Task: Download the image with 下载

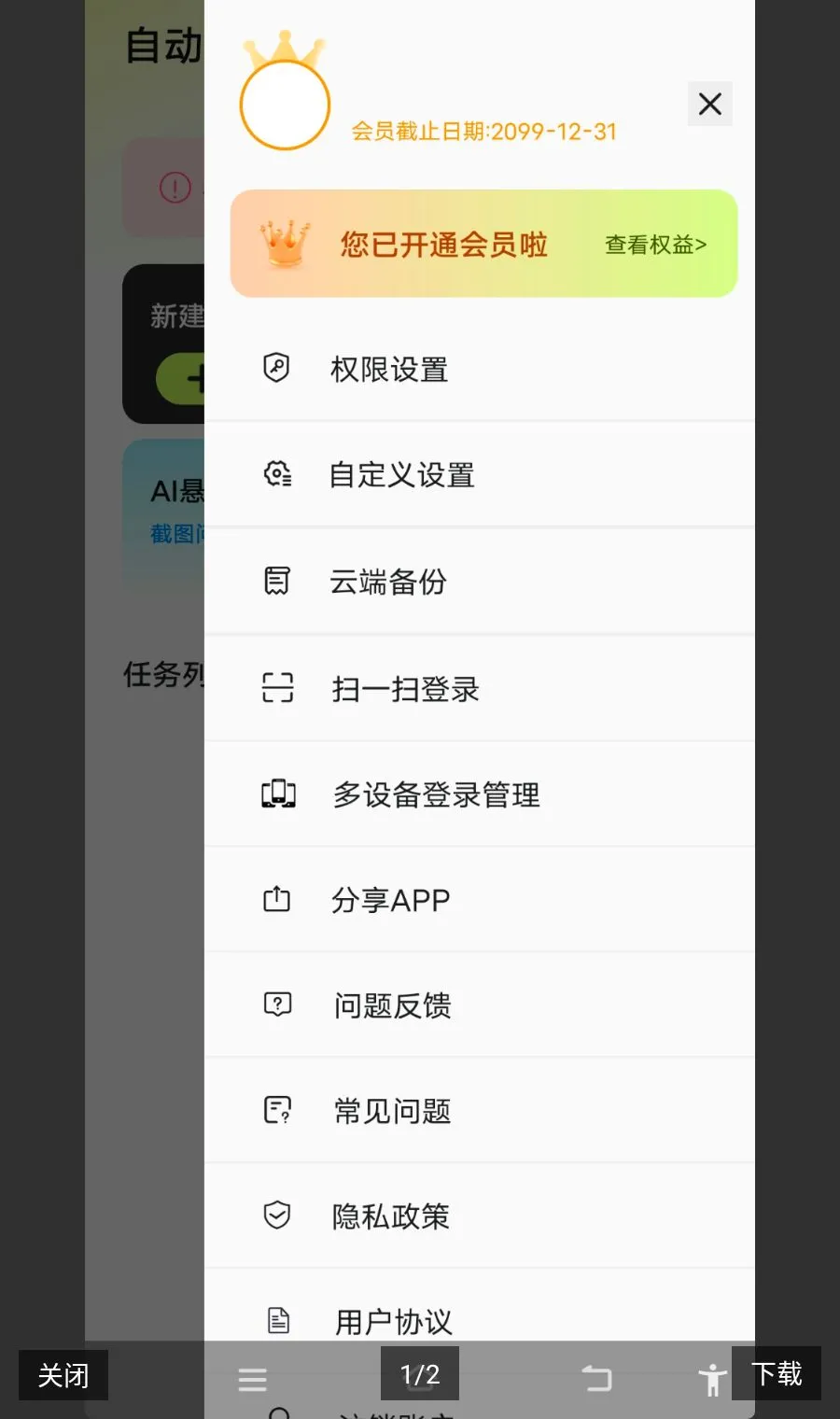Action: click(x=777, y=1373)
